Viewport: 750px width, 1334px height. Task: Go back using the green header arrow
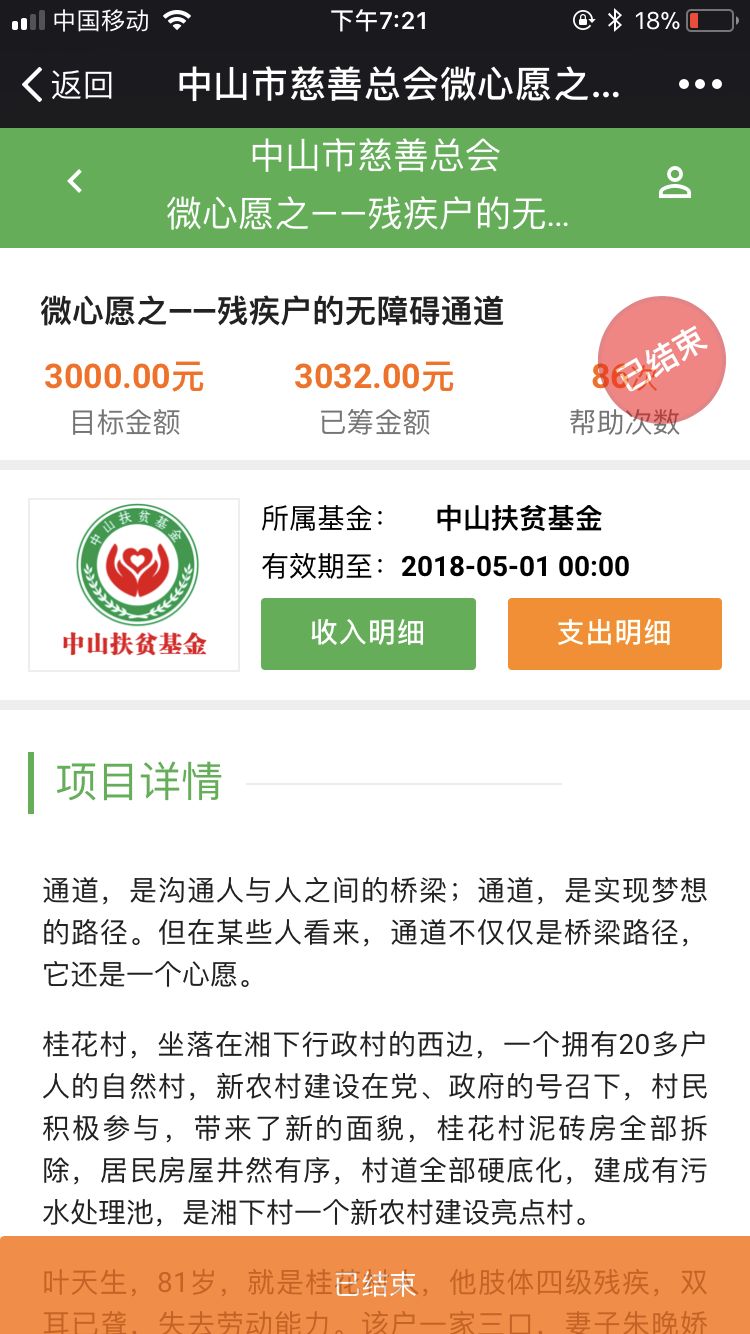tap(75, 182)
